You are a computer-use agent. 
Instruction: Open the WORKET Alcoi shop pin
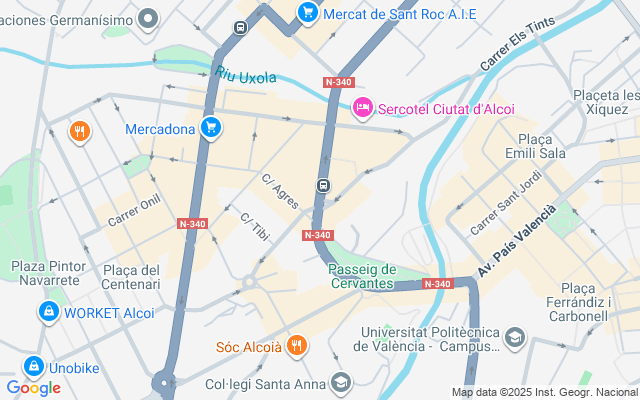click(x=47, y=313)
